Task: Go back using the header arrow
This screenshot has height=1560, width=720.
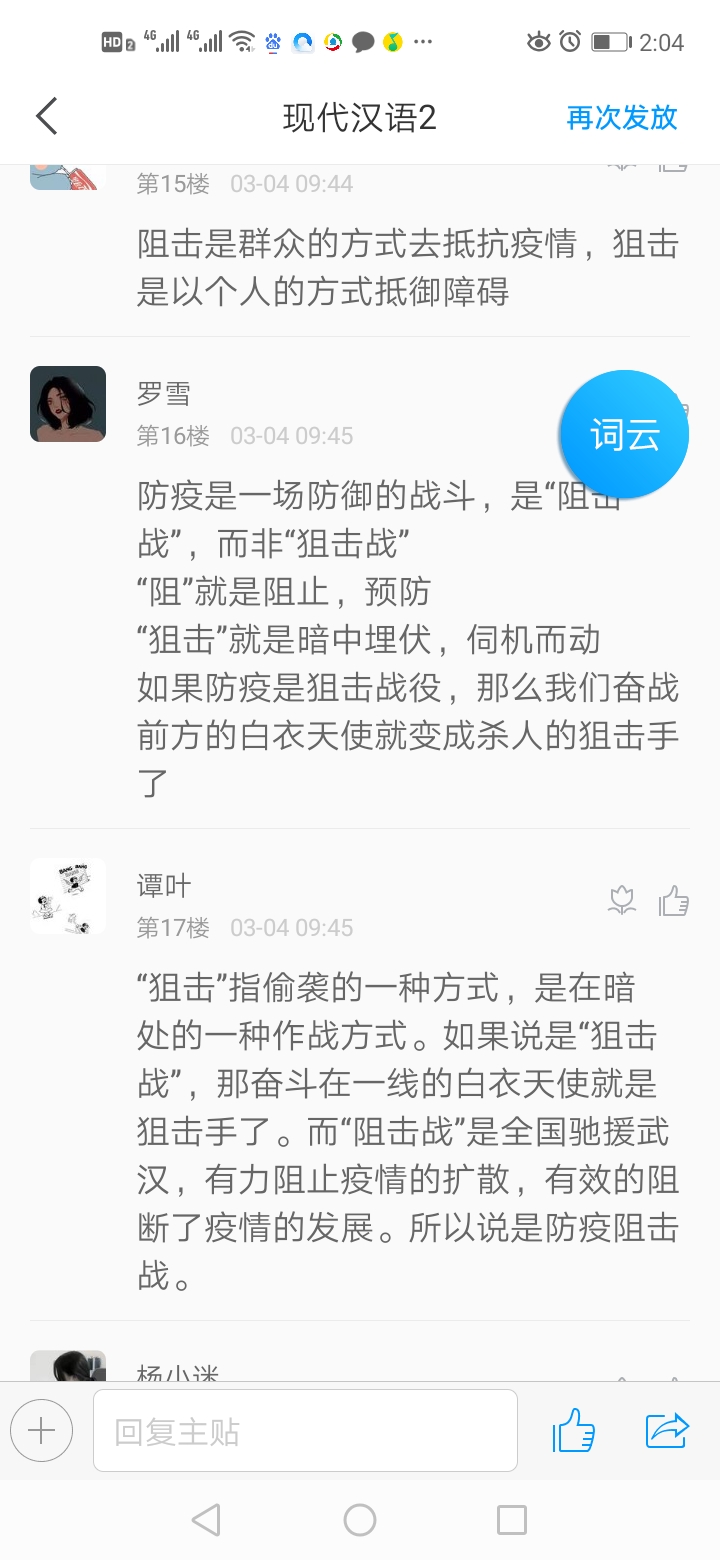Action: (x=47, y=117)
